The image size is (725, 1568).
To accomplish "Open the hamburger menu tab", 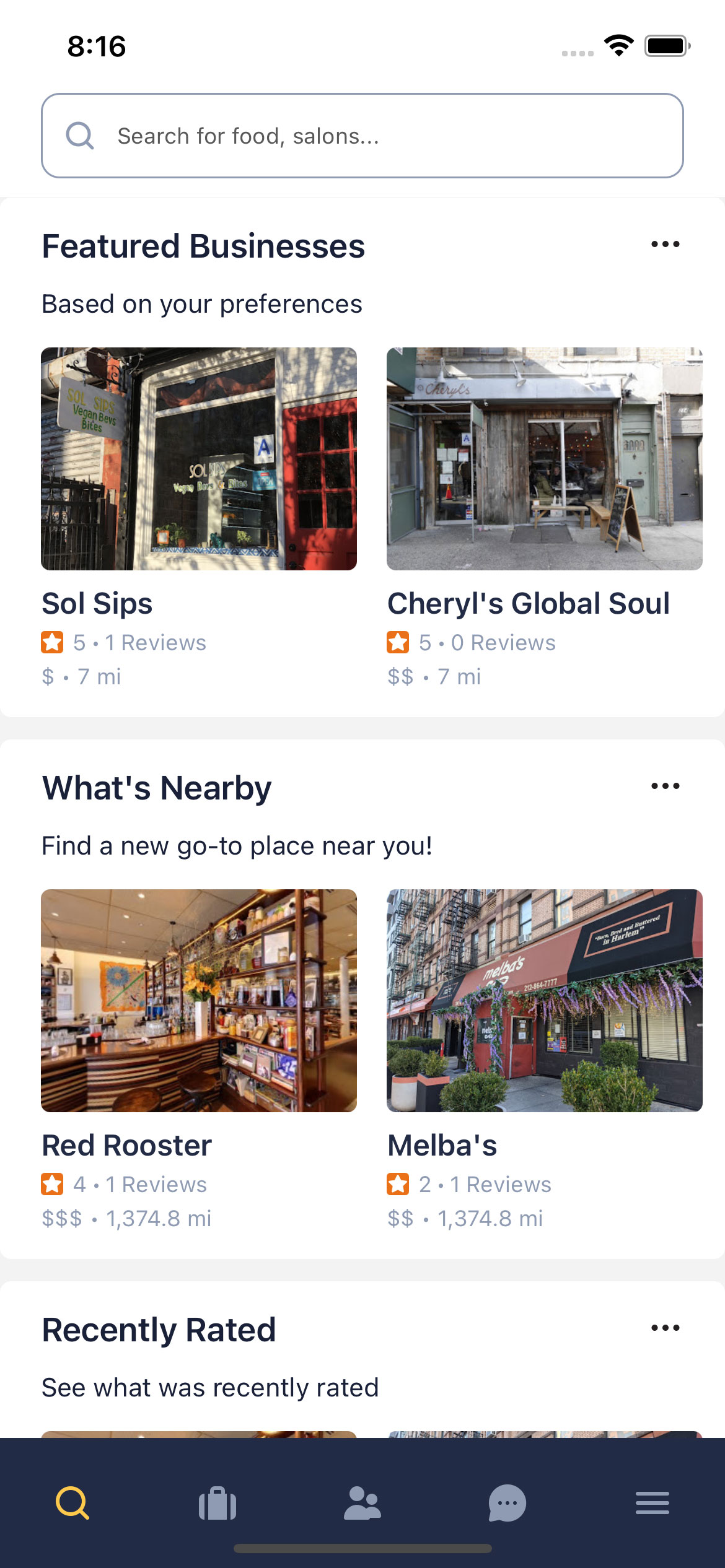I will pos(652,1503).
